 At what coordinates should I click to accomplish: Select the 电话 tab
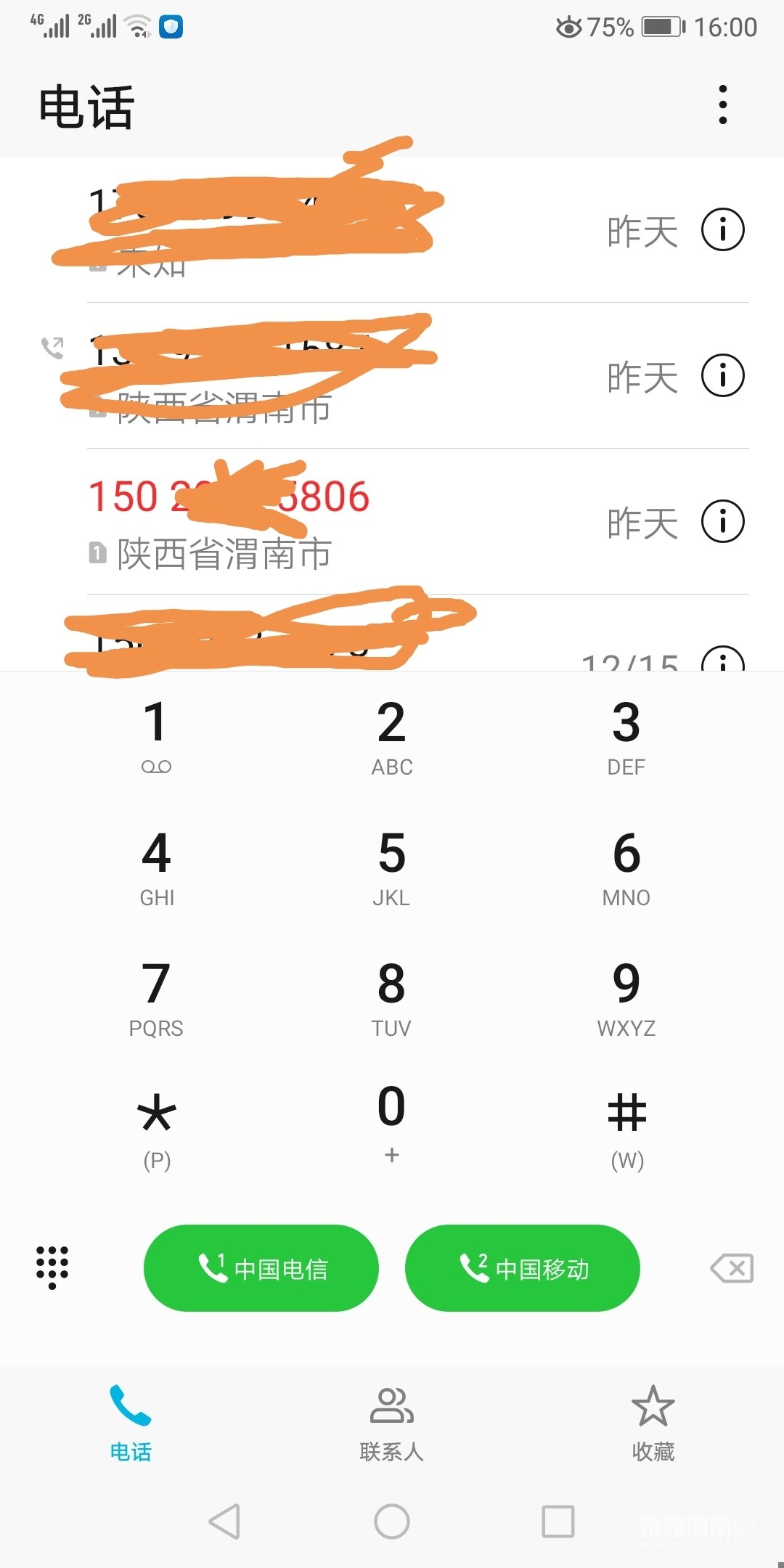131,1423
